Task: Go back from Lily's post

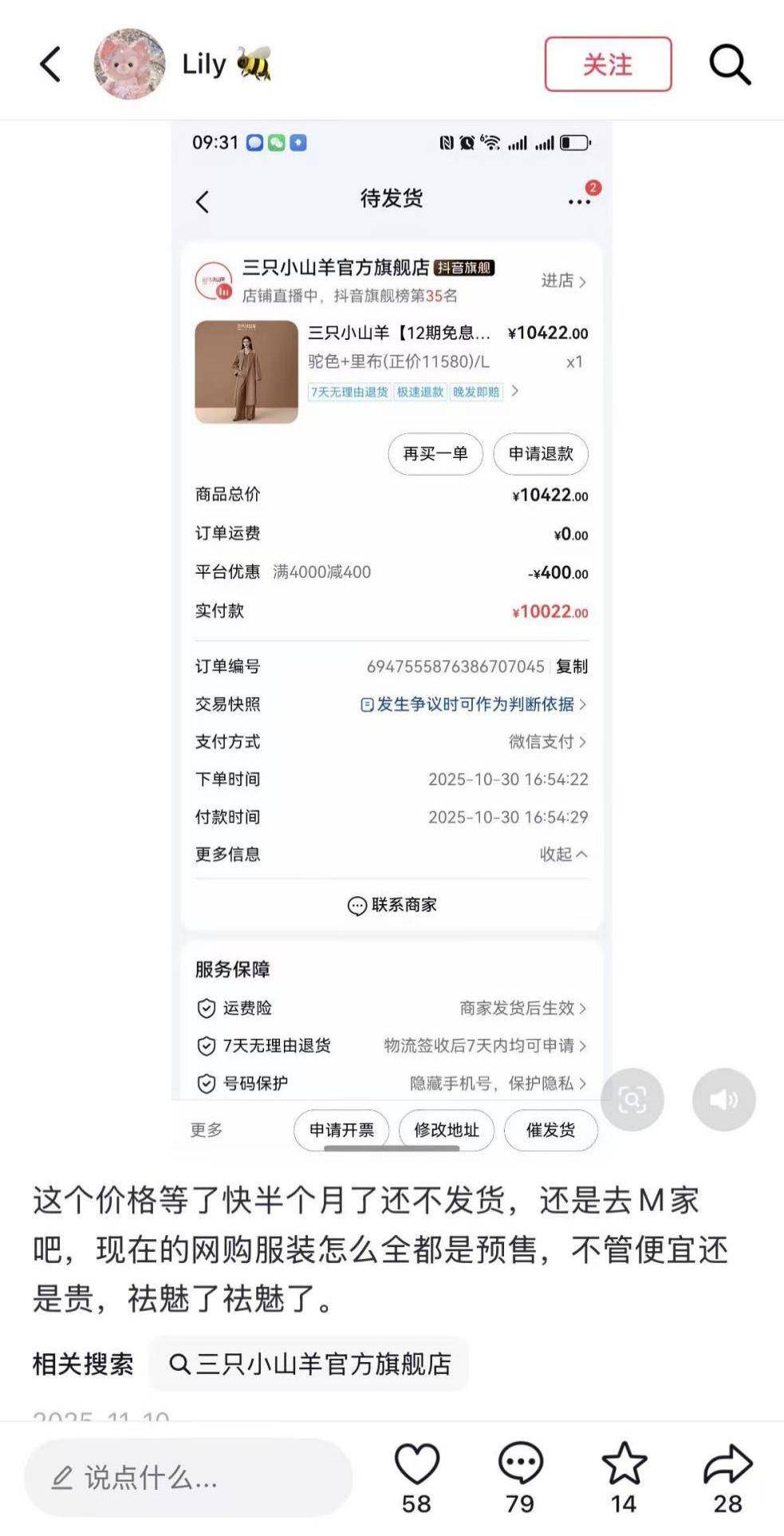Action: (x=50, y=64)
